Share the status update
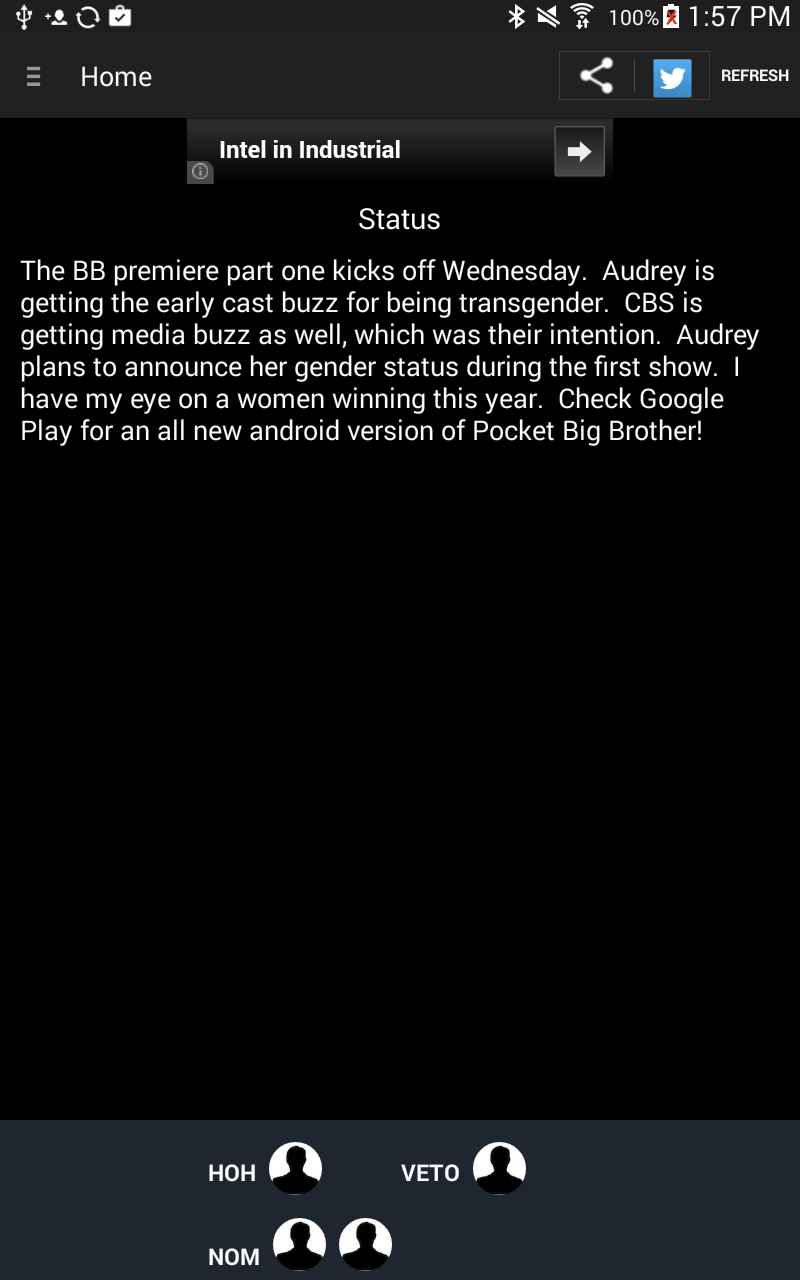 [x=596, y=76]
